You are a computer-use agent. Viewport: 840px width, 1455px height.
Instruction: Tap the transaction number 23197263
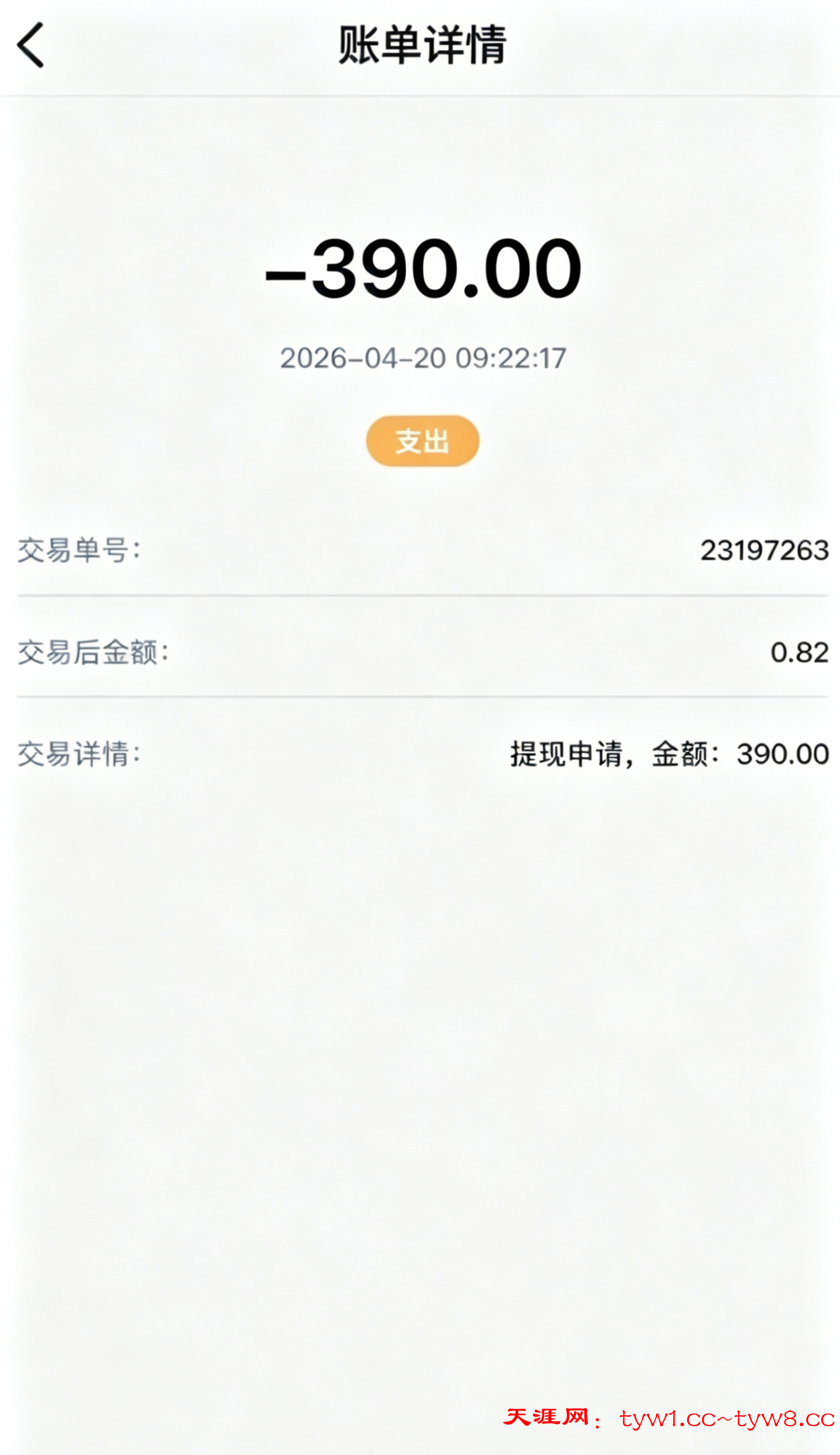(763, 552)
